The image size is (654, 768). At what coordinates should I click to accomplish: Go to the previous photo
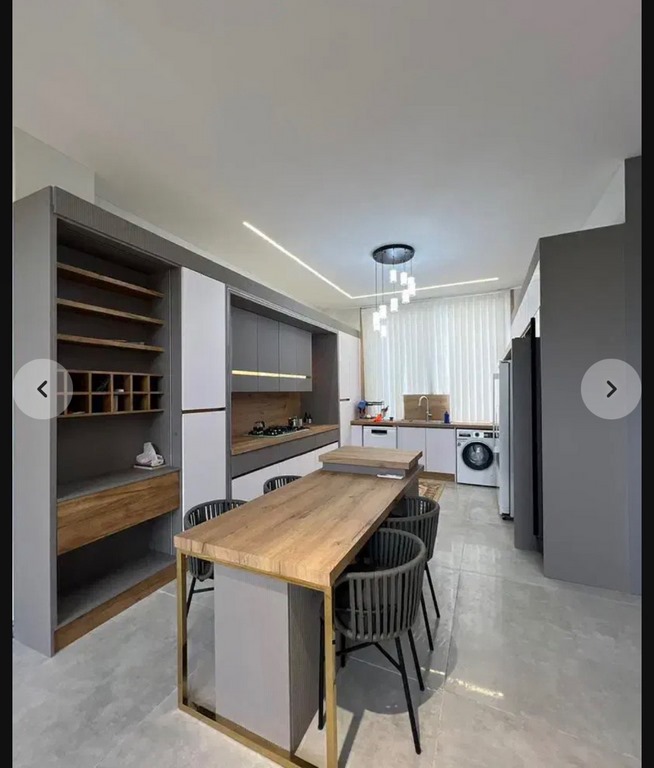tap(43, 389)
